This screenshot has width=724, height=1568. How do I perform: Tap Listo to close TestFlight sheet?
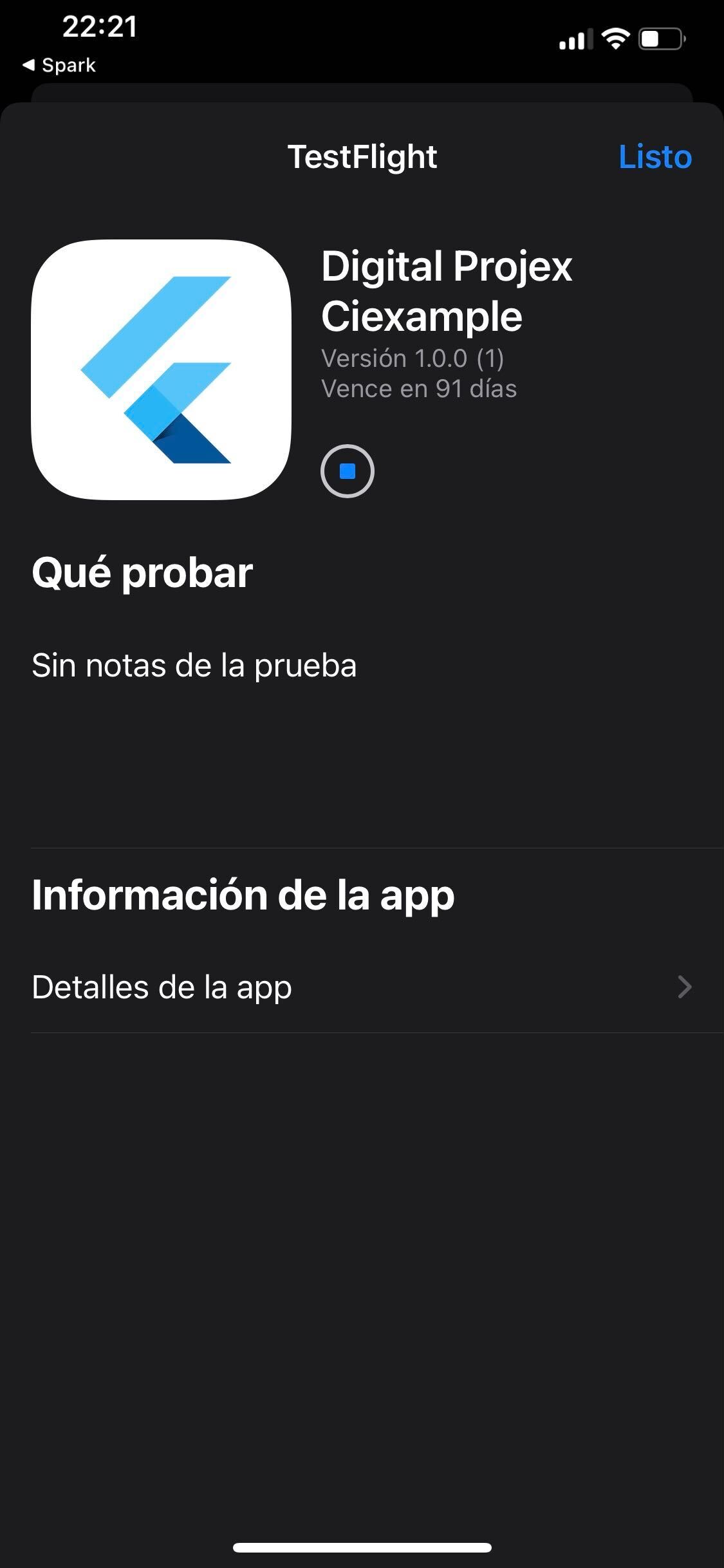pyautogui.click(x=654, y=156)
